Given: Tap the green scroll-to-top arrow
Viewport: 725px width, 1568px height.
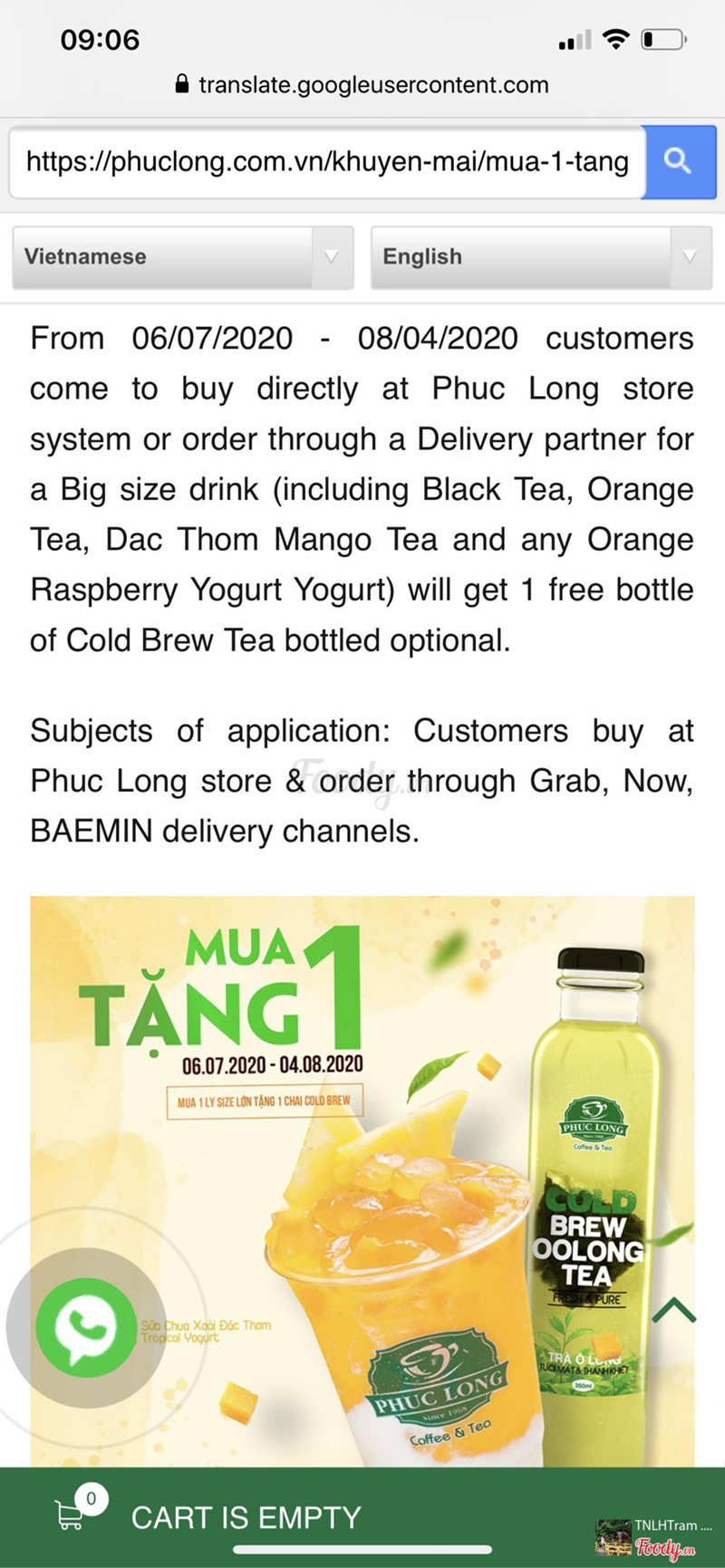Looking at the screenshot, I should point(673,1310).
